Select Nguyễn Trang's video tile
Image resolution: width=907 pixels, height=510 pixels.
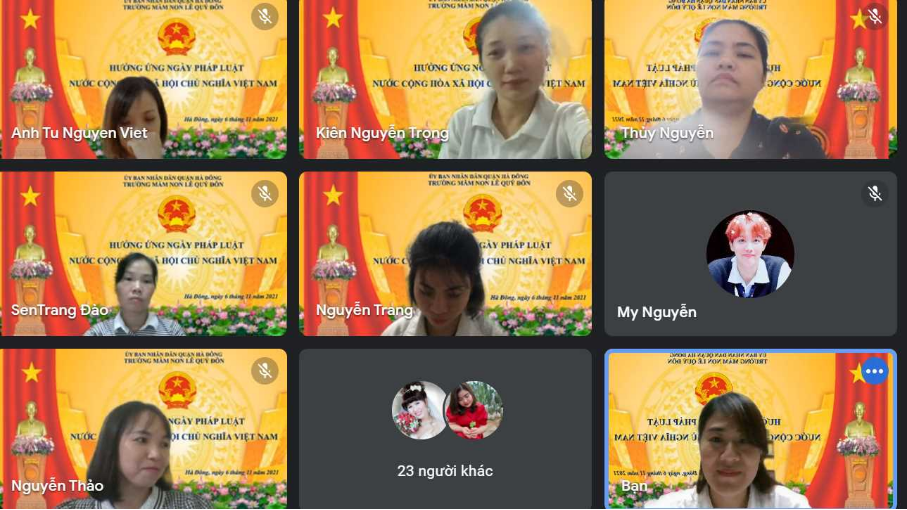pos(445,253)
